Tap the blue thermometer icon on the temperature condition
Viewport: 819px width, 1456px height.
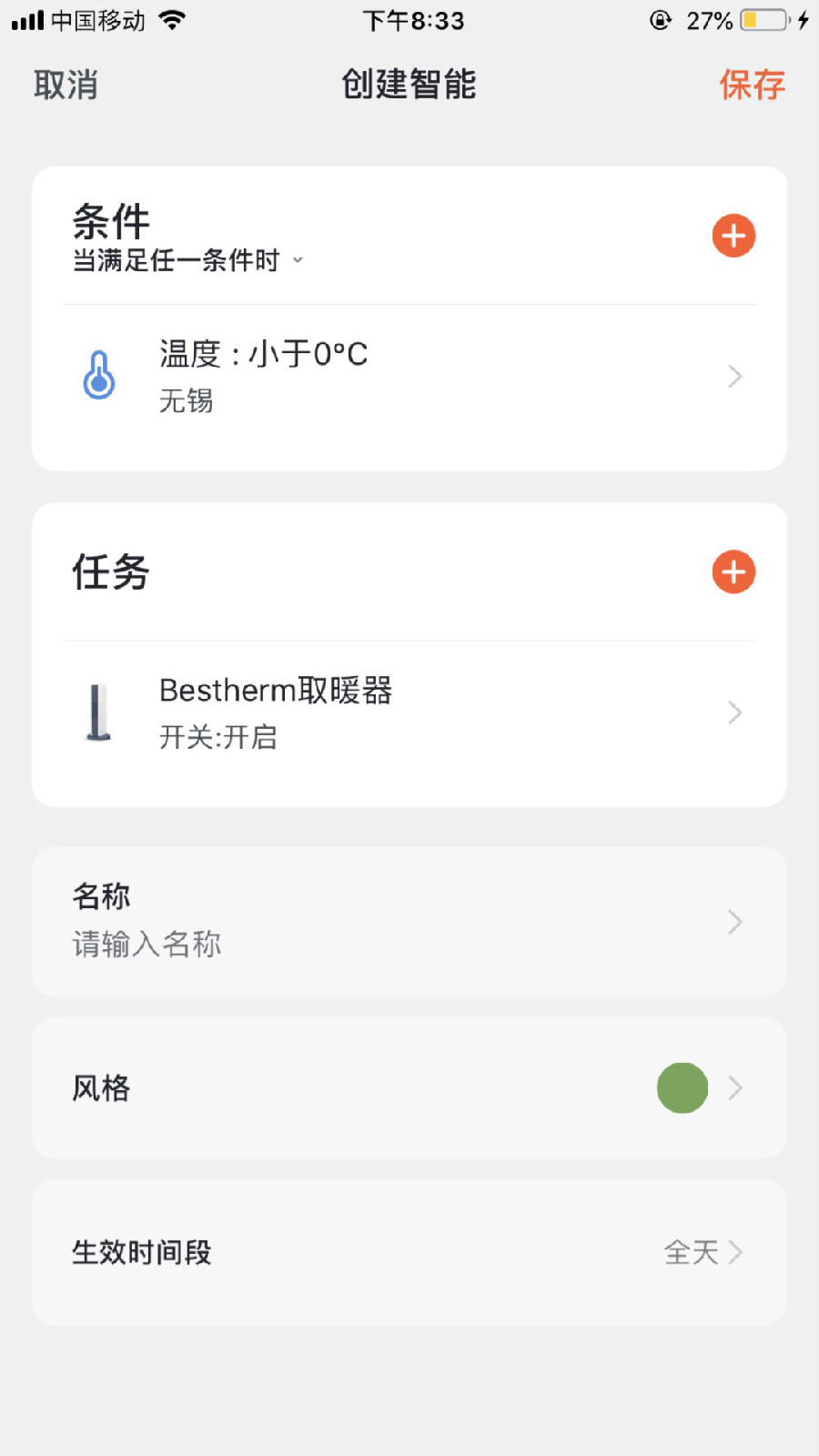click(x=98, y=375)
